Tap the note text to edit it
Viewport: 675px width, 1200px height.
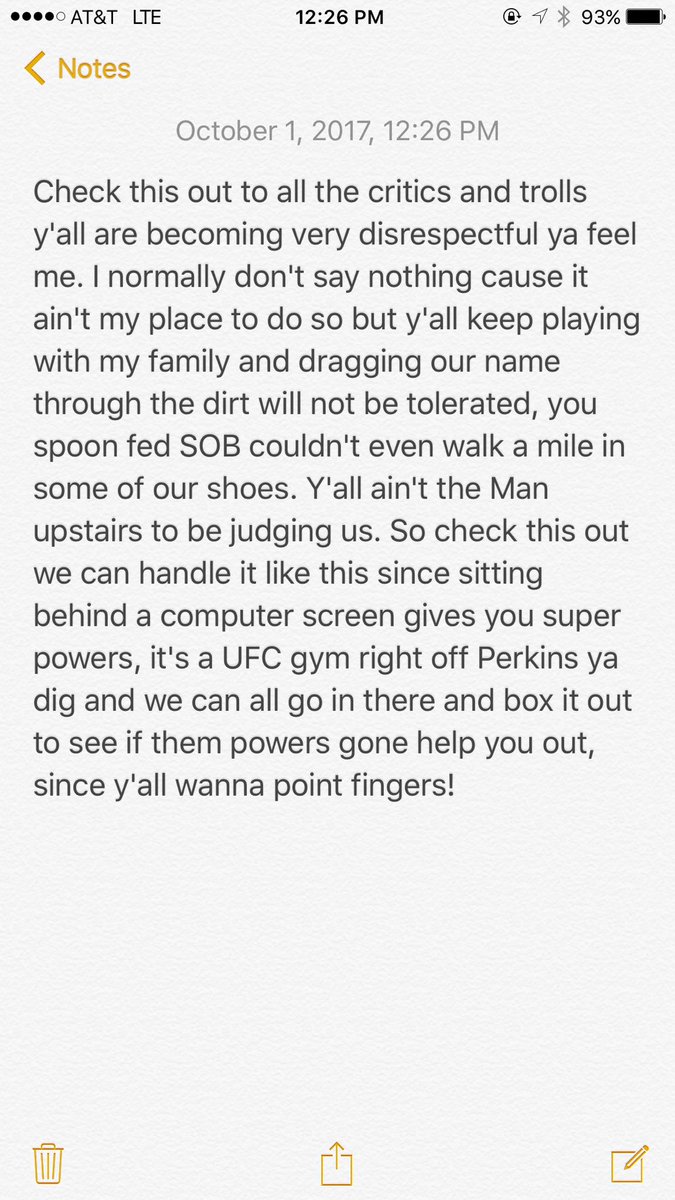[337, 488]
